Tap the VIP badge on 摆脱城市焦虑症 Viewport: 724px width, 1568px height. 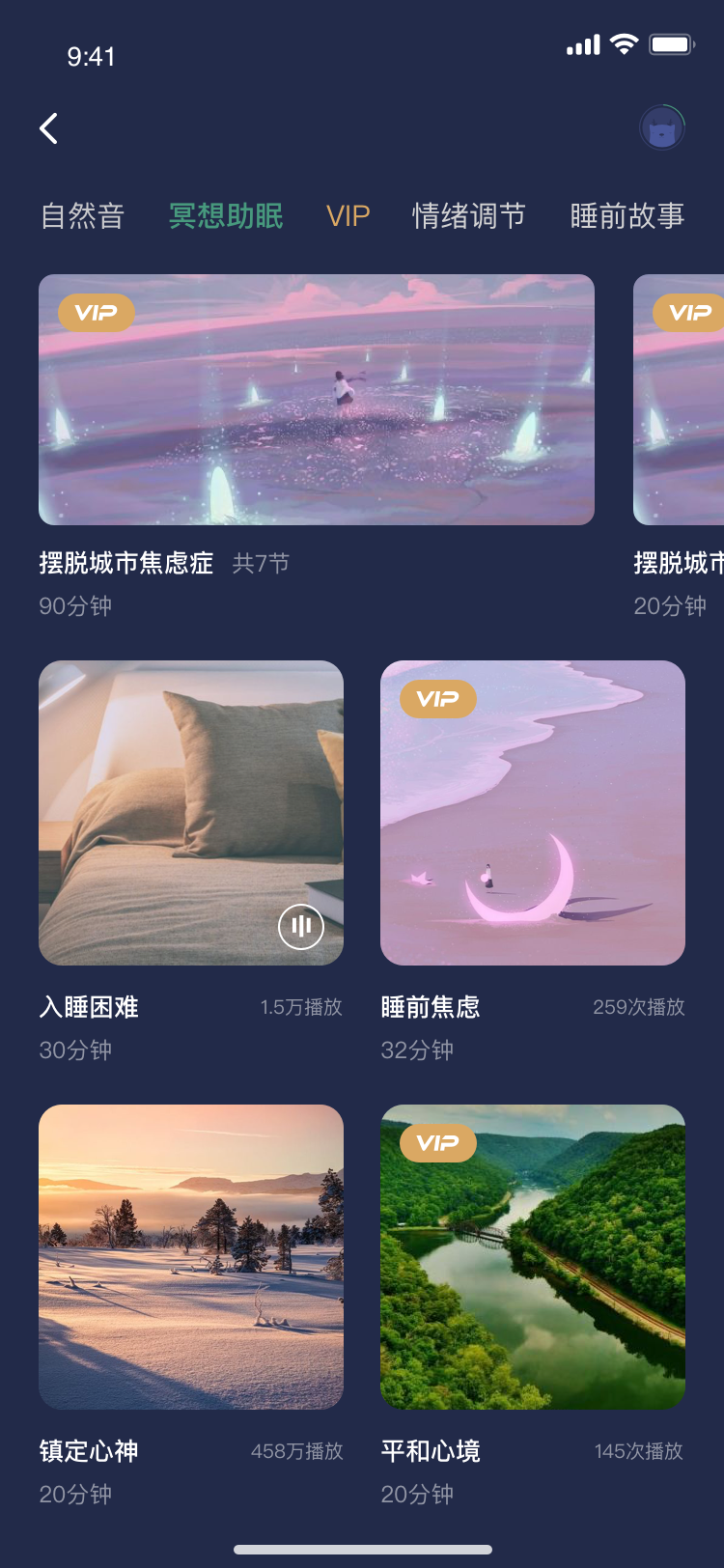click(x=96, y=313)
